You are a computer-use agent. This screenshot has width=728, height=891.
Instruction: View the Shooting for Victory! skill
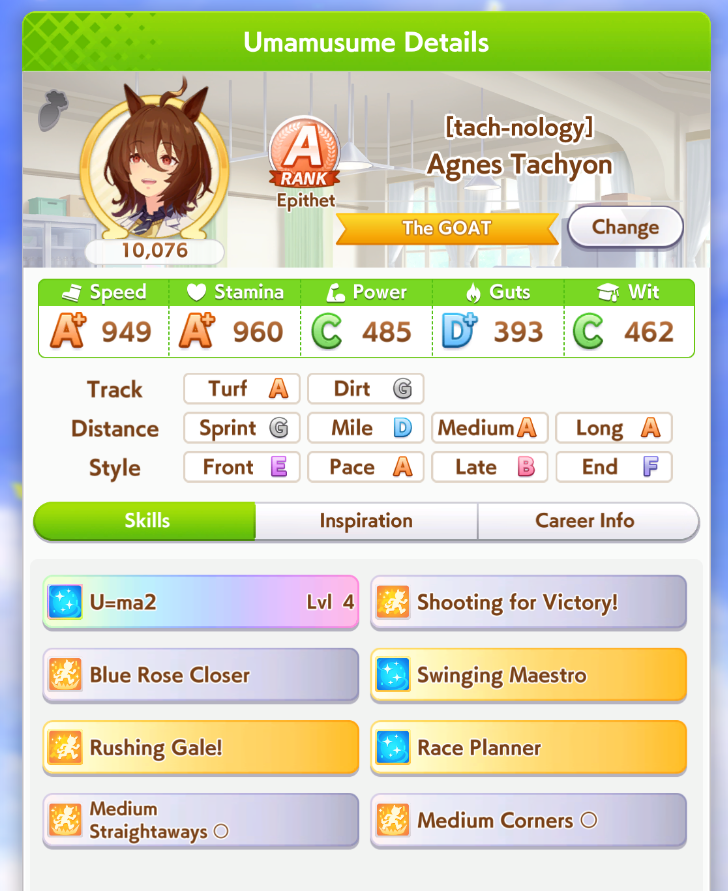528,602
